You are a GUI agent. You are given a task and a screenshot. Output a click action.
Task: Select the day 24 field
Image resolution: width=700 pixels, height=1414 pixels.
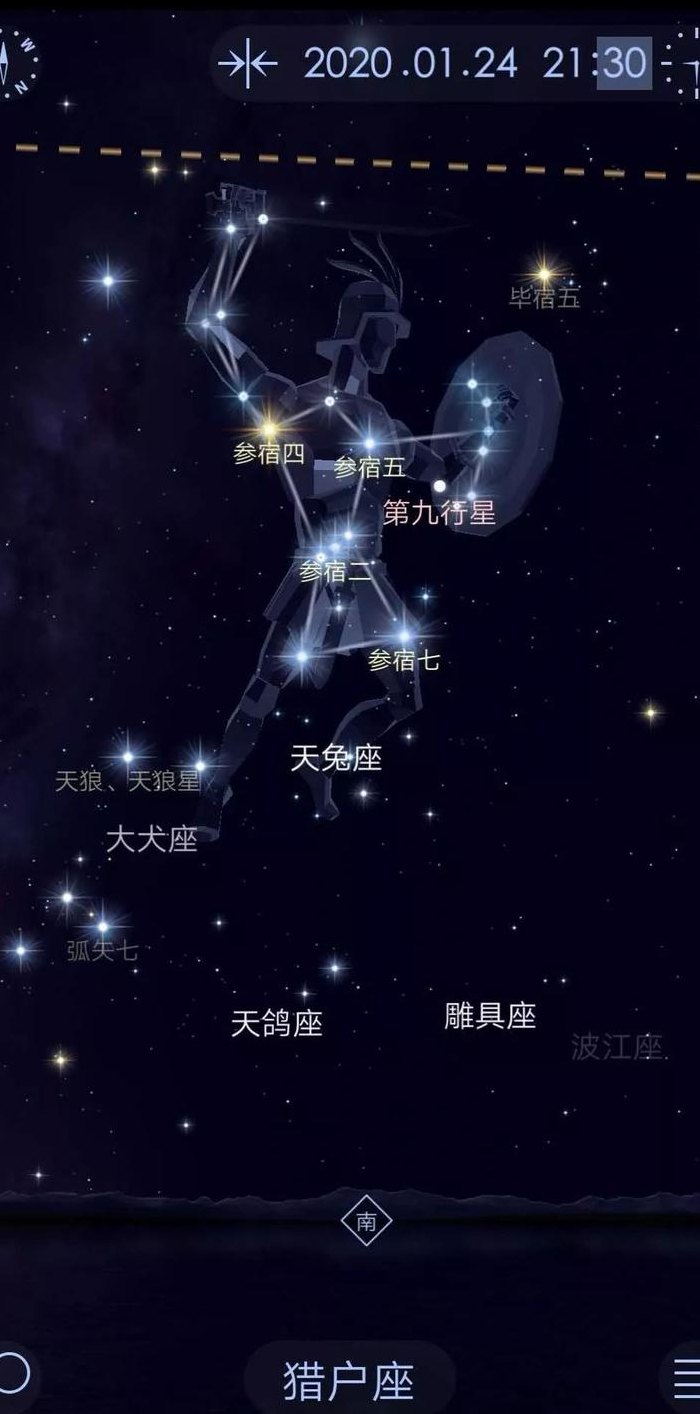pyautogui.click(x=496, y=63)
